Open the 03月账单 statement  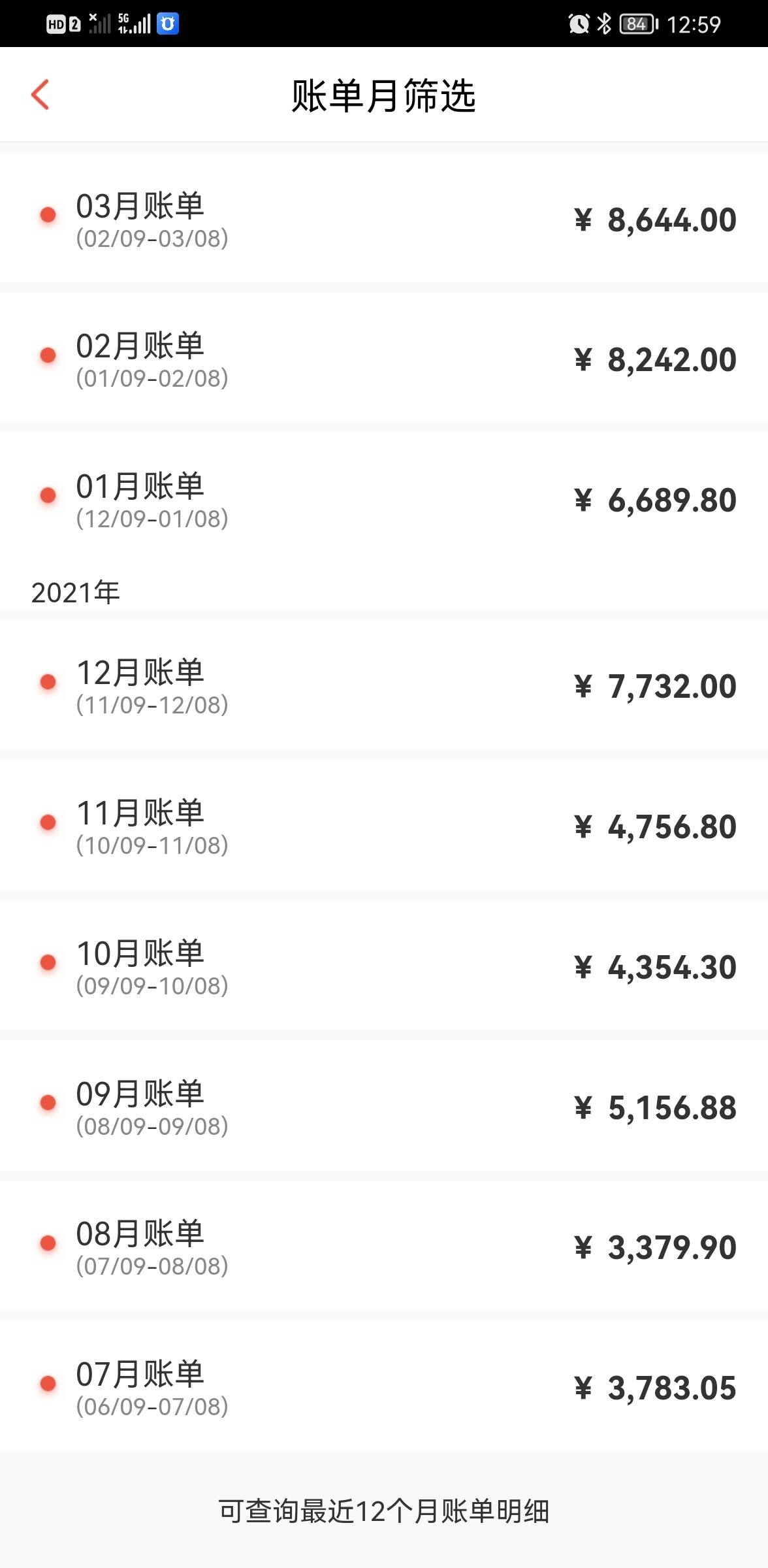384,218
